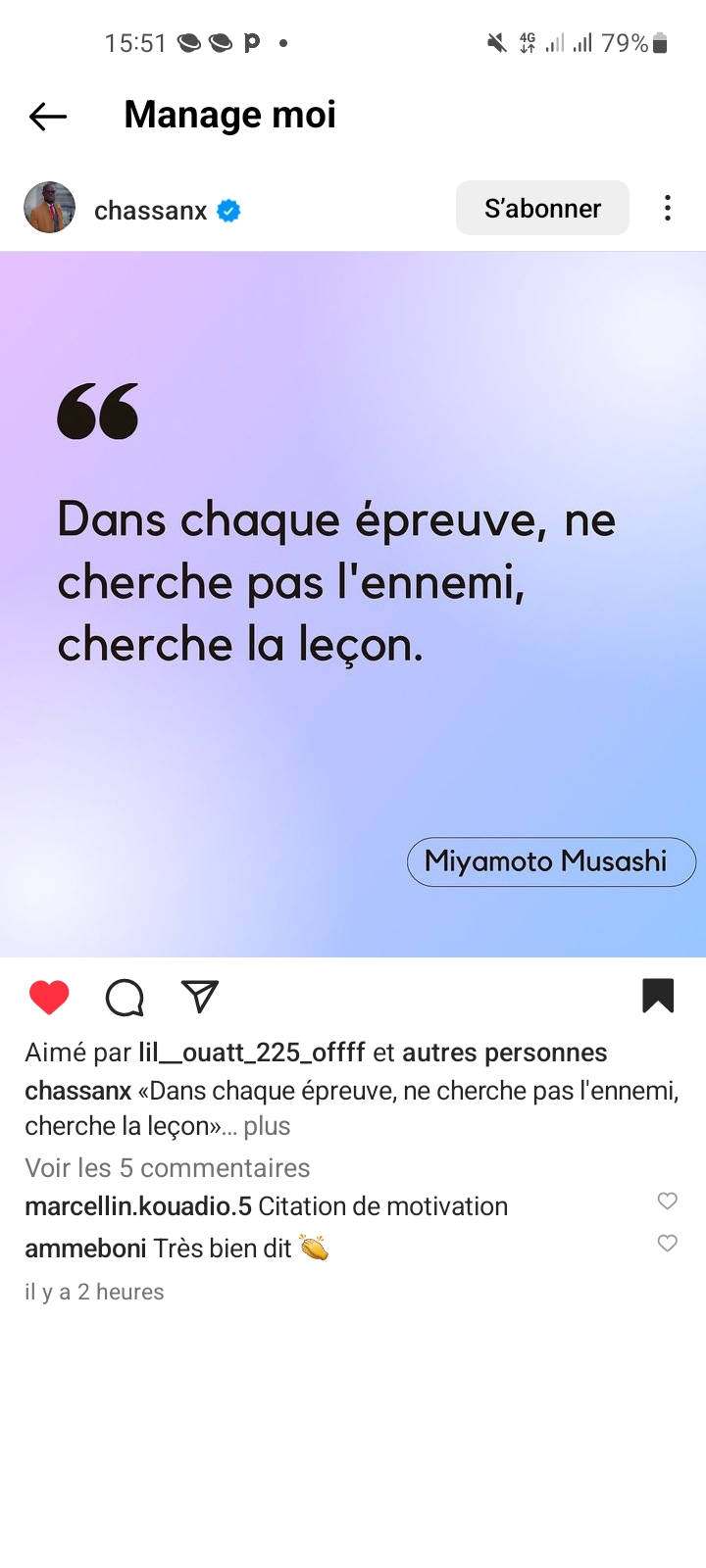Open lil__ouatt_225_offff's profile from the likes line

pos(251,1053)
